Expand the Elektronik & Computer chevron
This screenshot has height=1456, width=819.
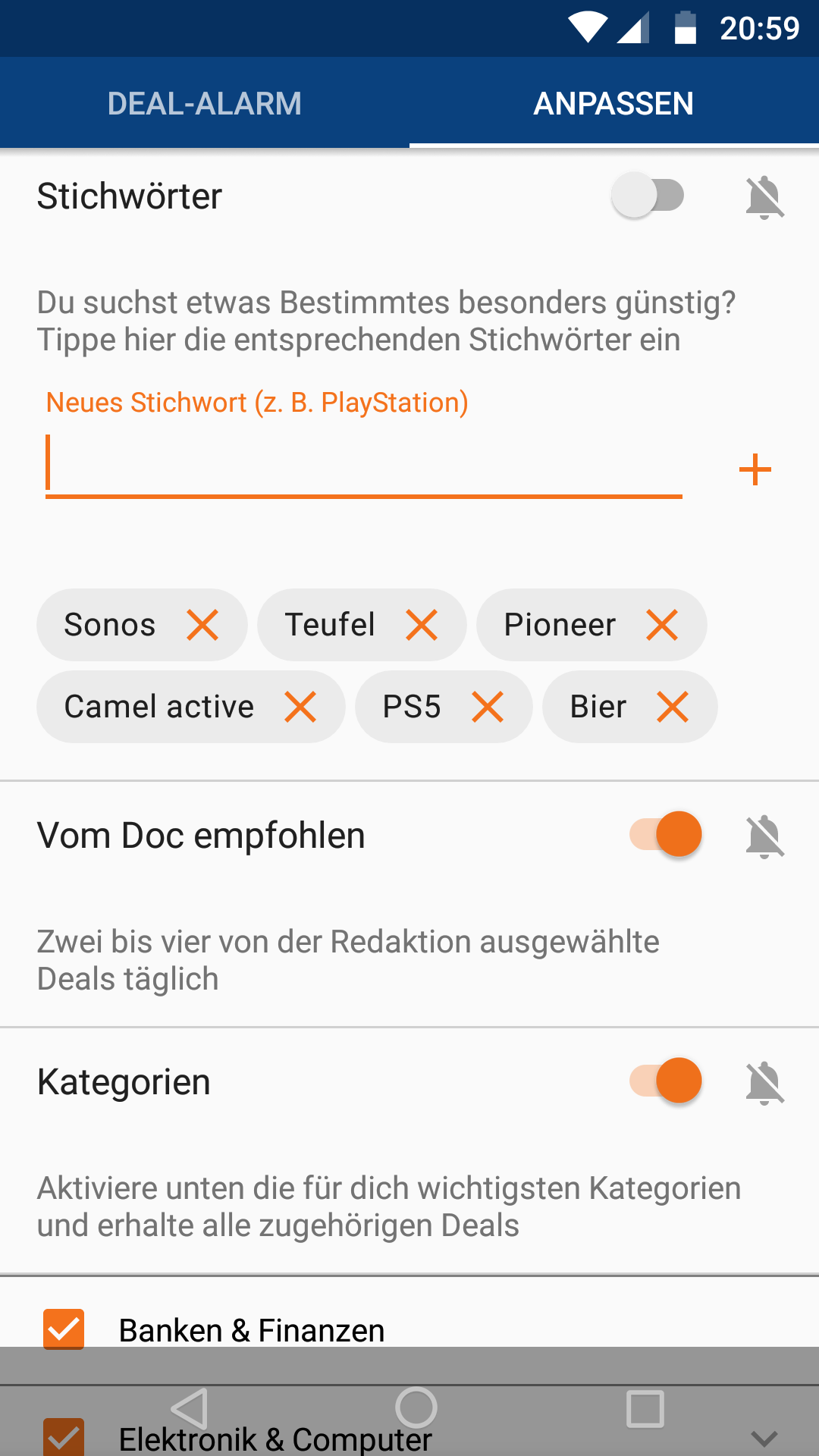pos(764,1438)
